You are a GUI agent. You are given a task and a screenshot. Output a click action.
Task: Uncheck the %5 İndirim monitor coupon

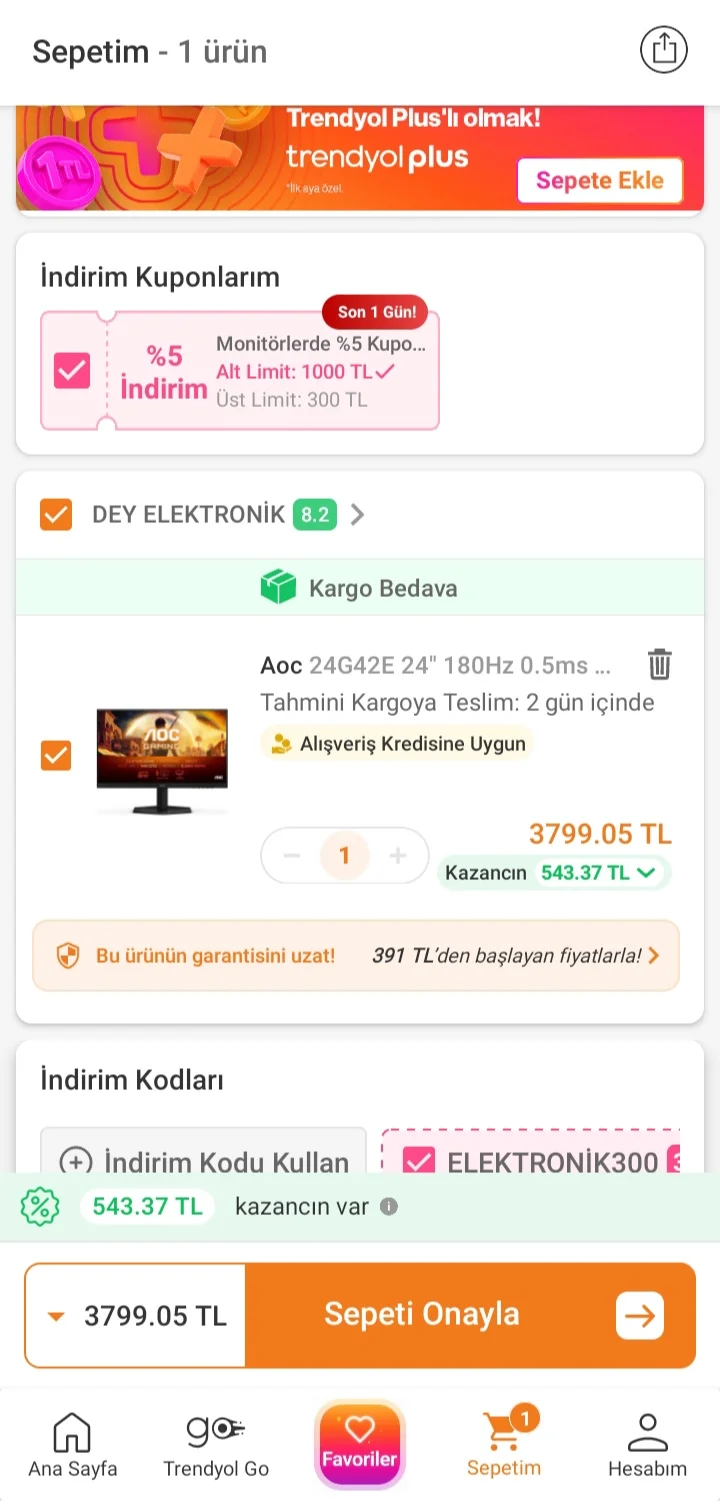click(71, 371)
